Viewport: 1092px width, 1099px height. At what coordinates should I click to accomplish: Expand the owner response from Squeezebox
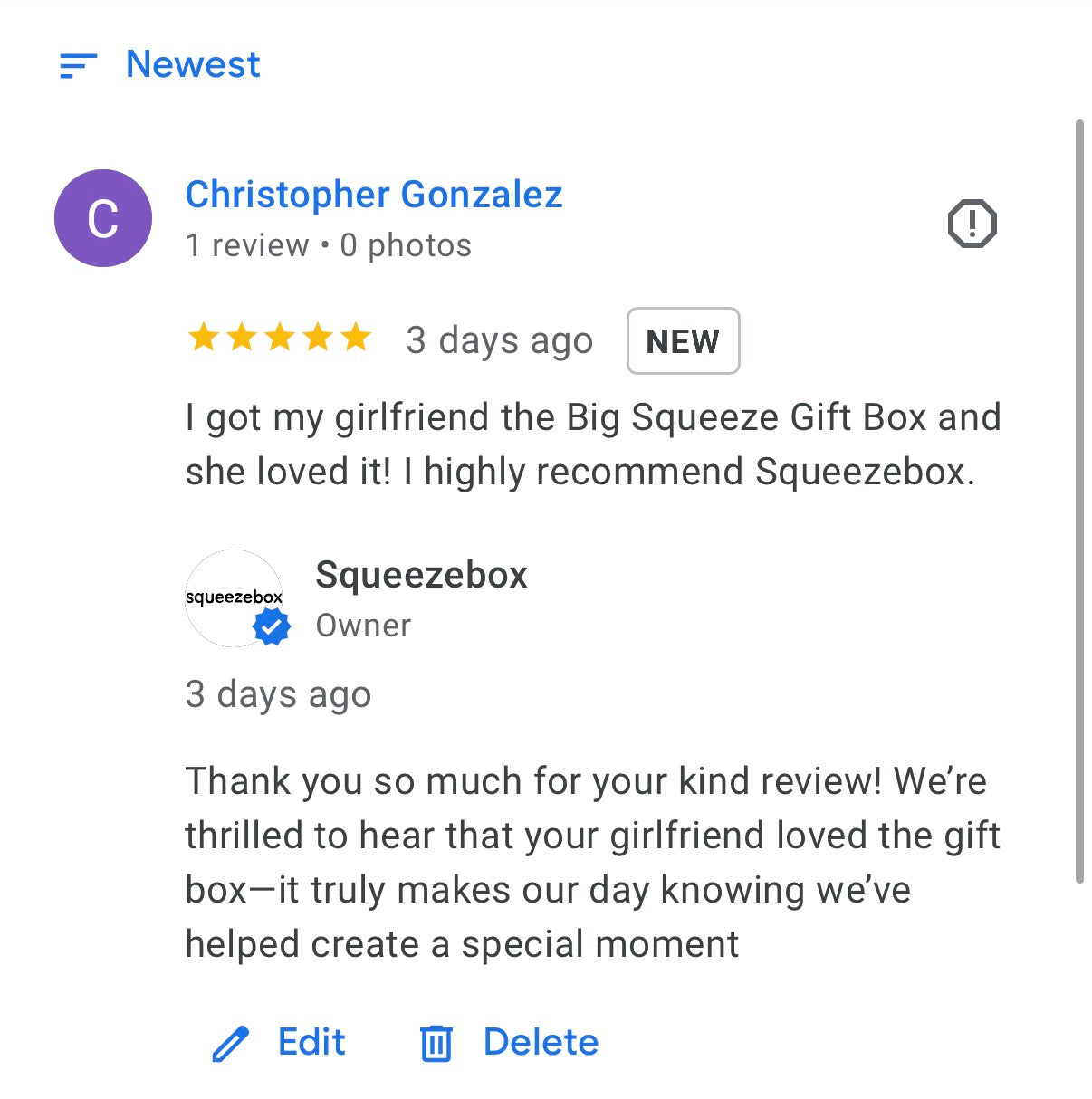(421, 575)
